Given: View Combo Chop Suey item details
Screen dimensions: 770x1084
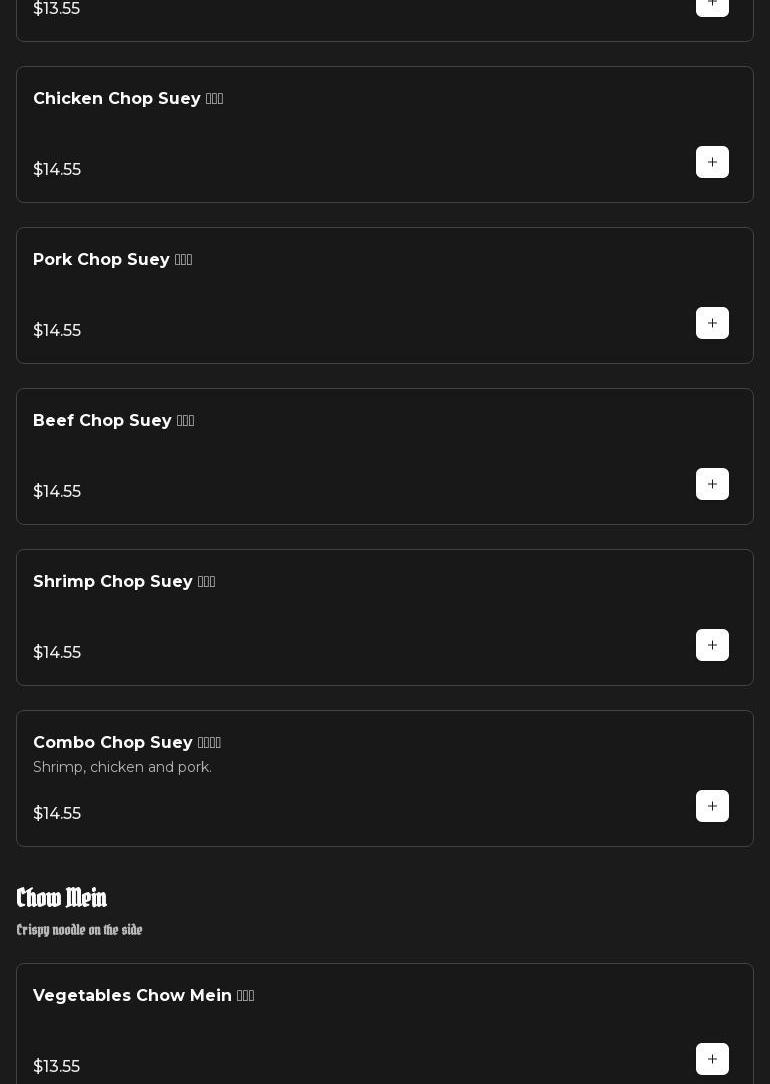Looking at the screenshot, I should click(x=127, y=743).
